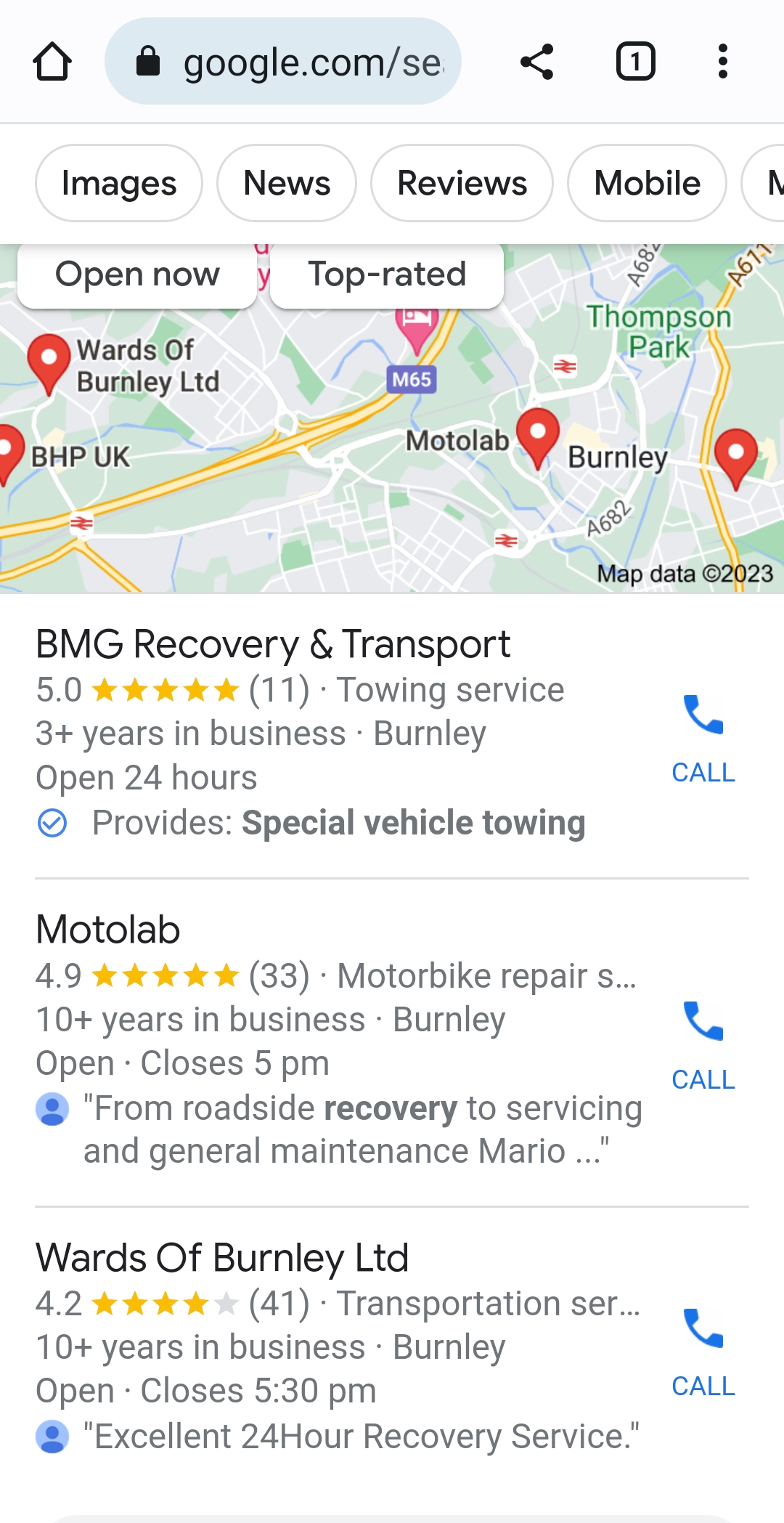Open BMG Recovery & Transport listing
784x1523 pixels.
tap(273, 644)
